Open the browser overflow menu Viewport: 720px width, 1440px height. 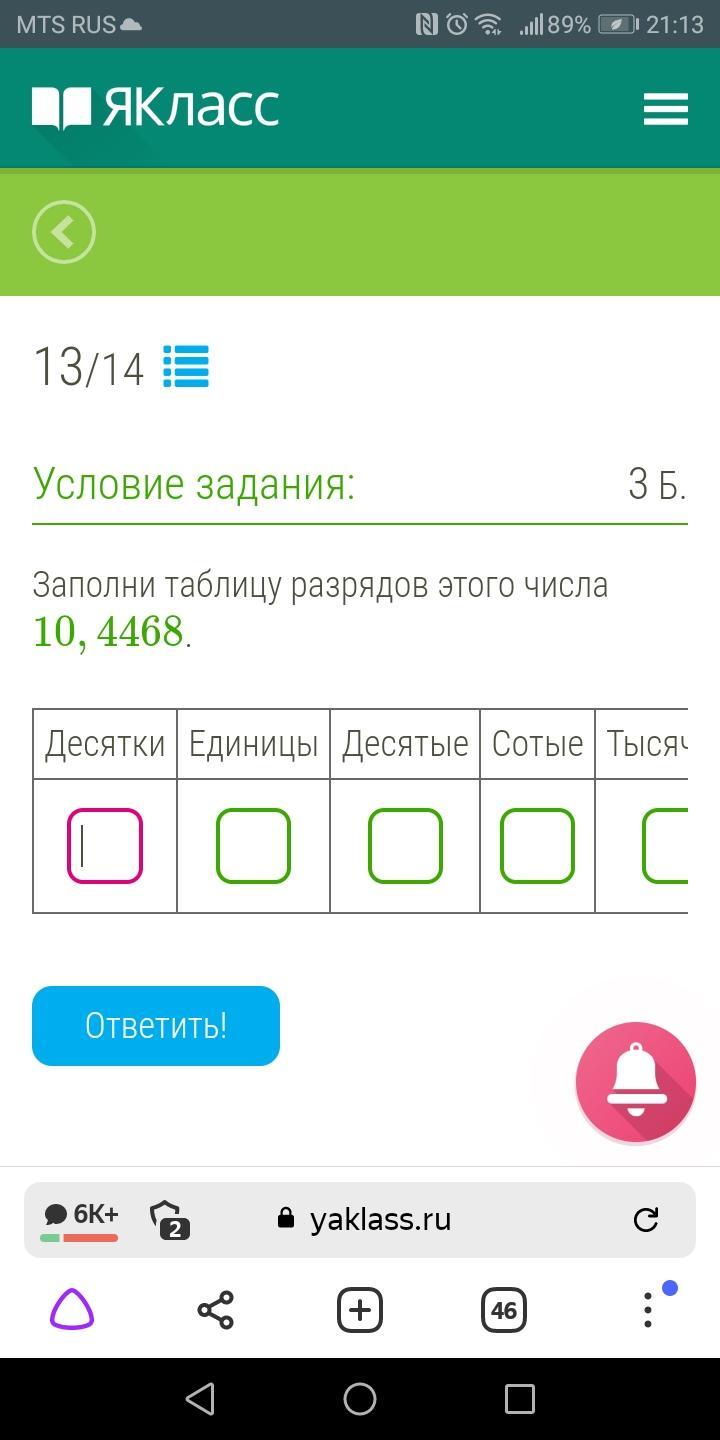click(x=648, y=1310)
